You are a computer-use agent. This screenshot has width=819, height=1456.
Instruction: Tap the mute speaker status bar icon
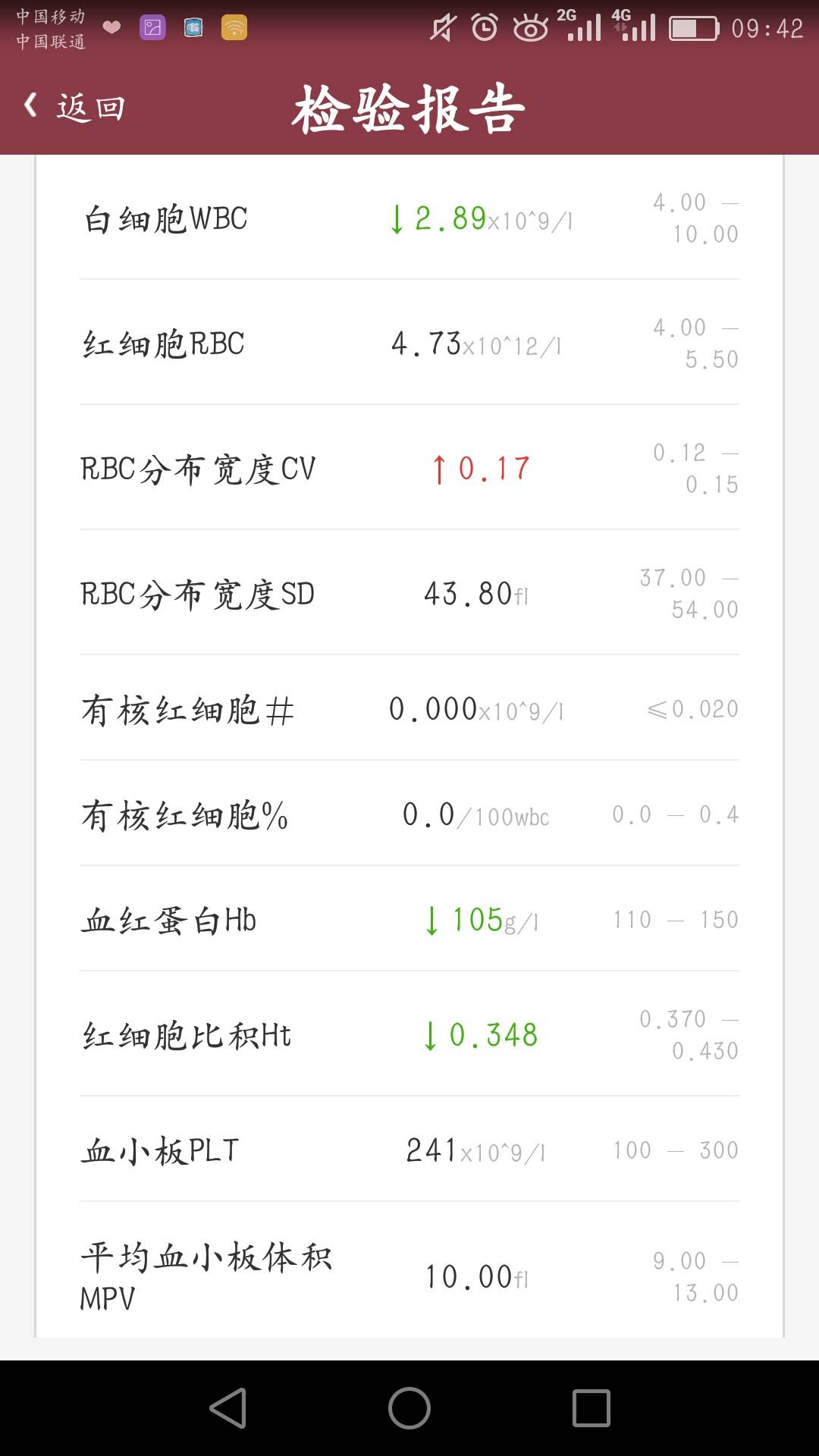[442, 28]
